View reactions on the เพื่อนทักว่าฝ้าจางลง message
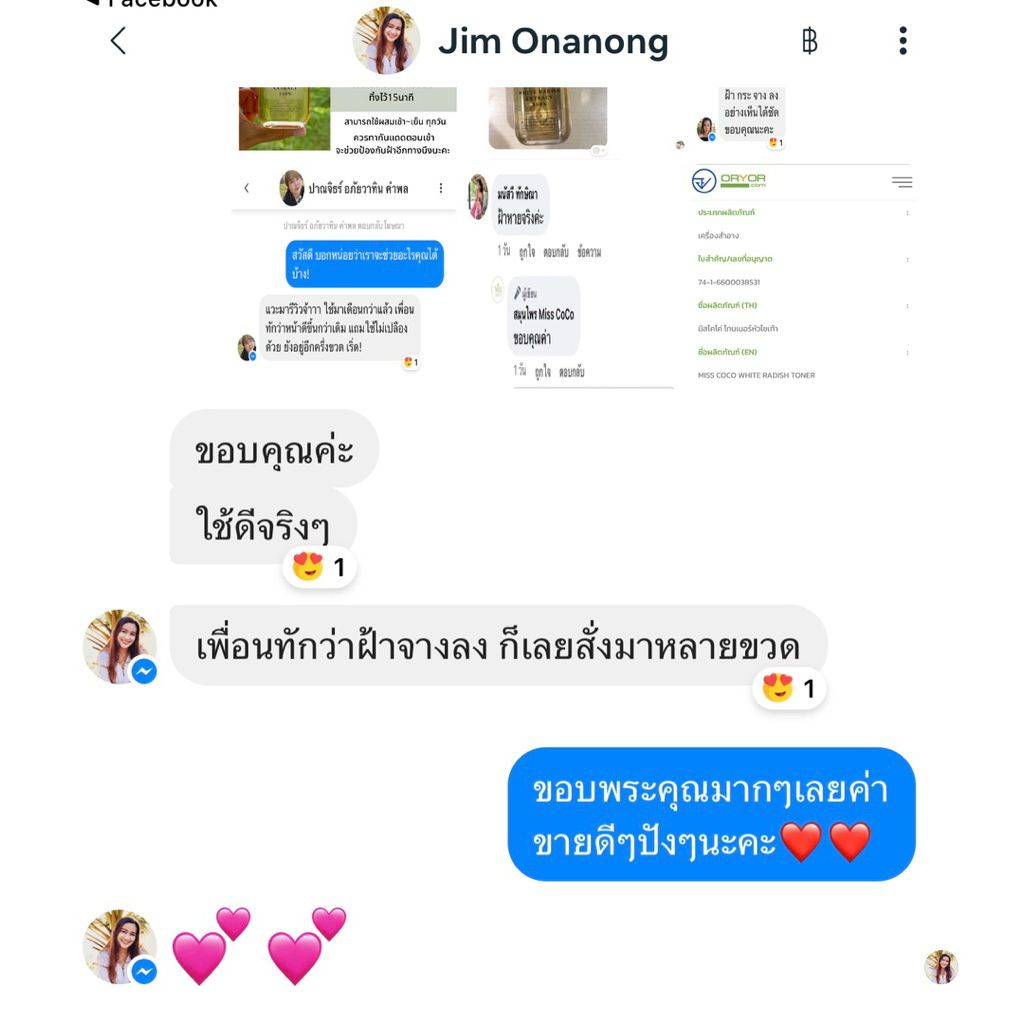1024x1024 pixels. 789,688
